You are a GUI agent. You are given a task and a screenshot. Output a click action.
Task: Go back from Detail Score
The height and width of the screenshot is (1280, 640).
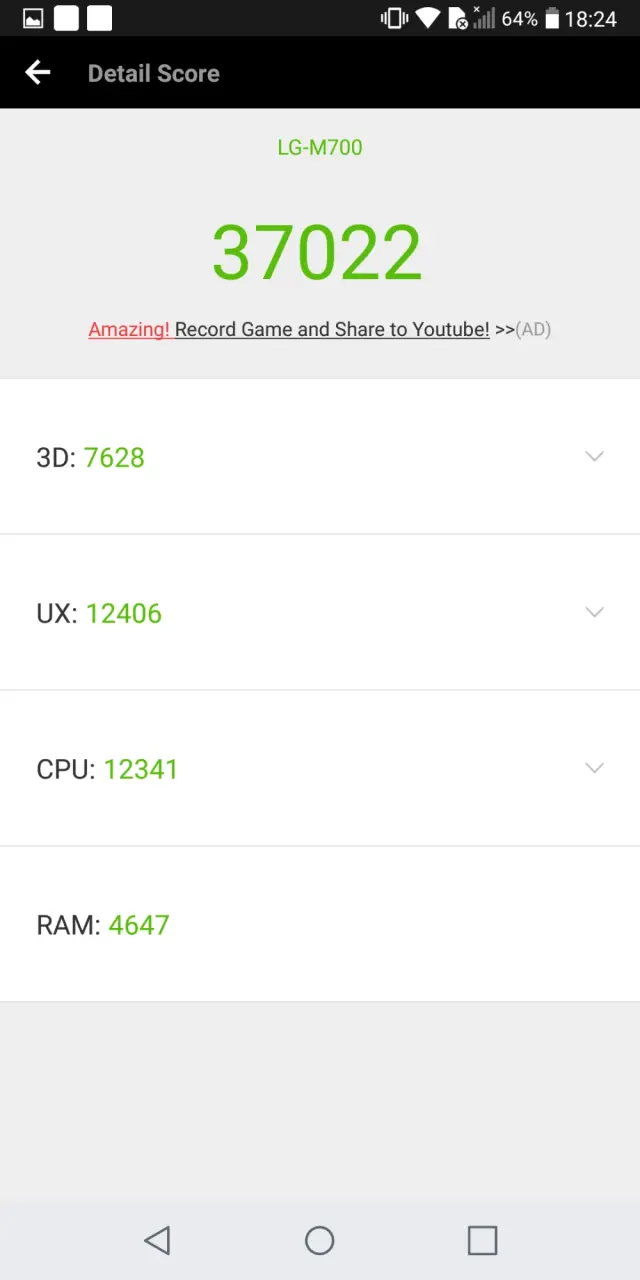click(x=38, y=72)
